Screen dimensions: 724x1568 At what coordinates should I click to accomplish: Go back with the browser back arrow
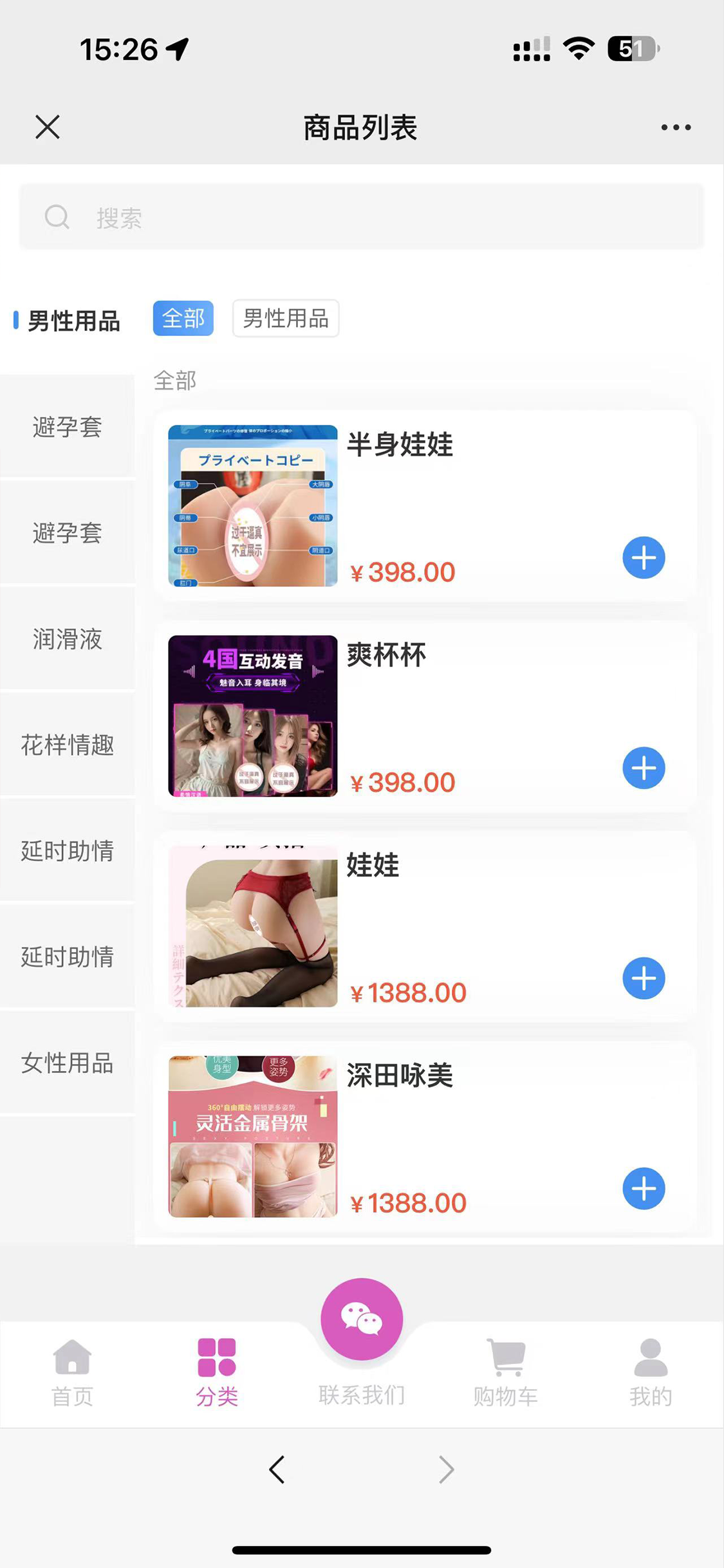tap(277, 1470)
